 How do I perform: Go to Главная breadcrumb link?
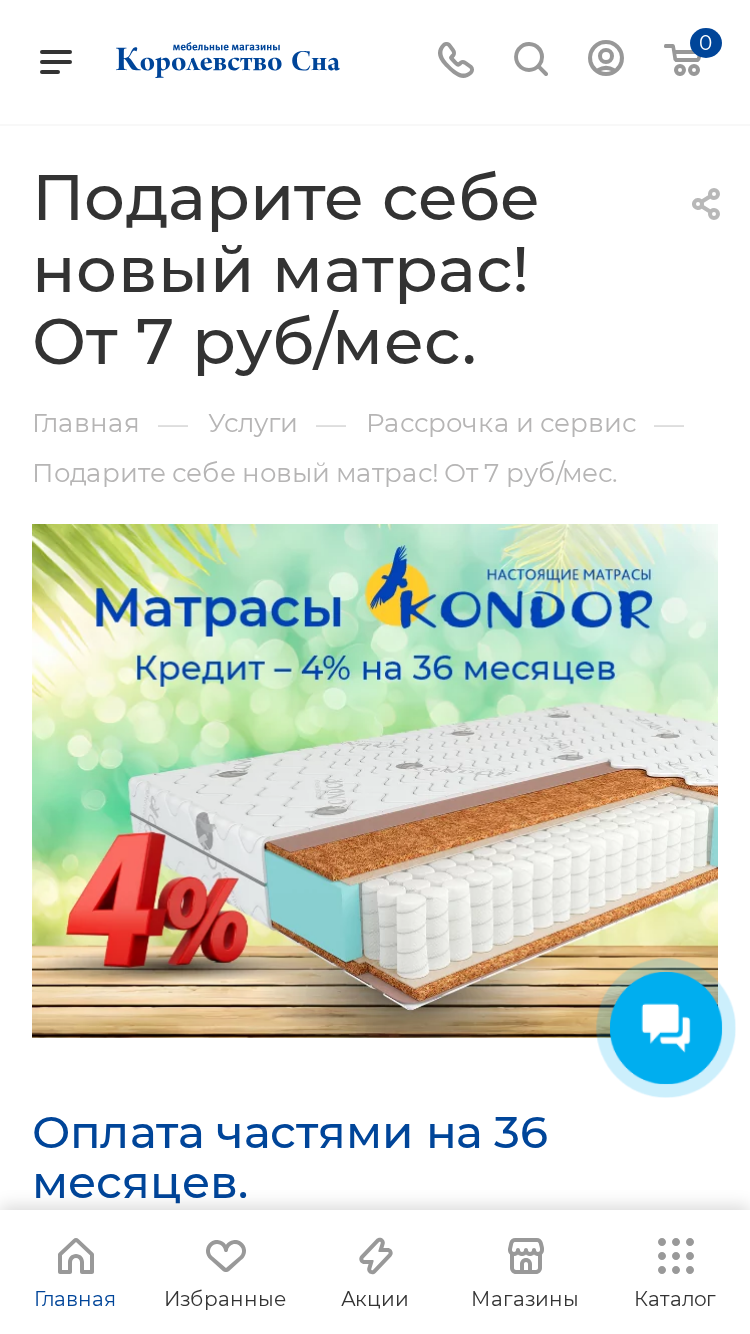coord(86,423)
